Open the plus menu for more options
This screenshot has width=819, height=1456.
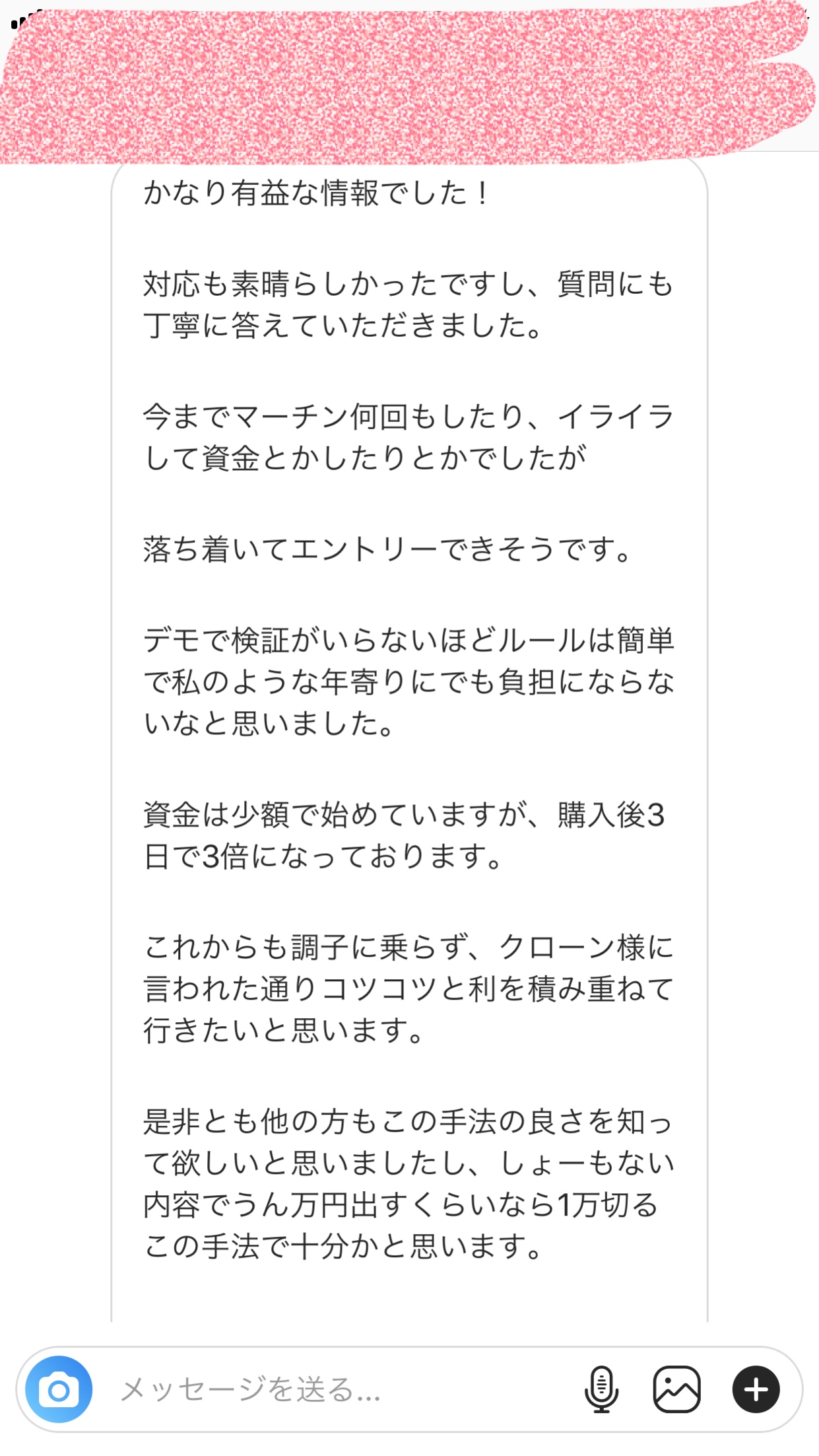pos(756,1389)
